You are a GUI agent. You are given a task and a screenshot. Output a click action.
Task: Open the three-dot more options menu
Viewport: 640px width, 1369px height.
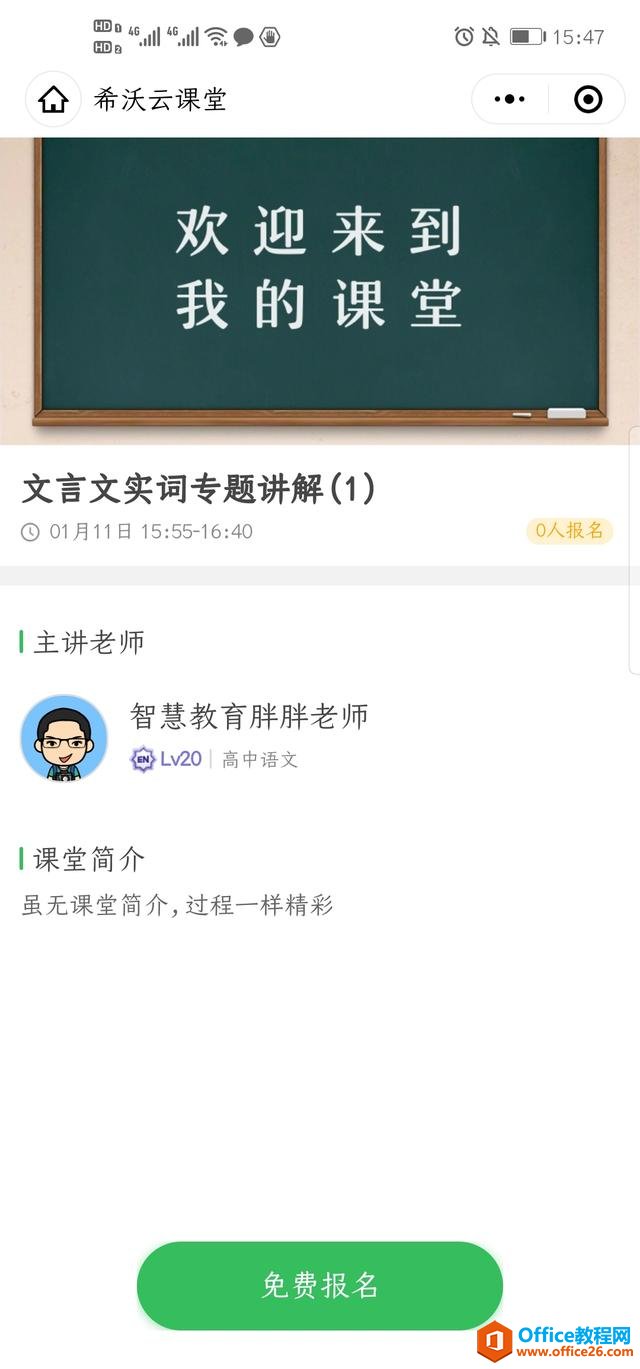tap(510, 99)
